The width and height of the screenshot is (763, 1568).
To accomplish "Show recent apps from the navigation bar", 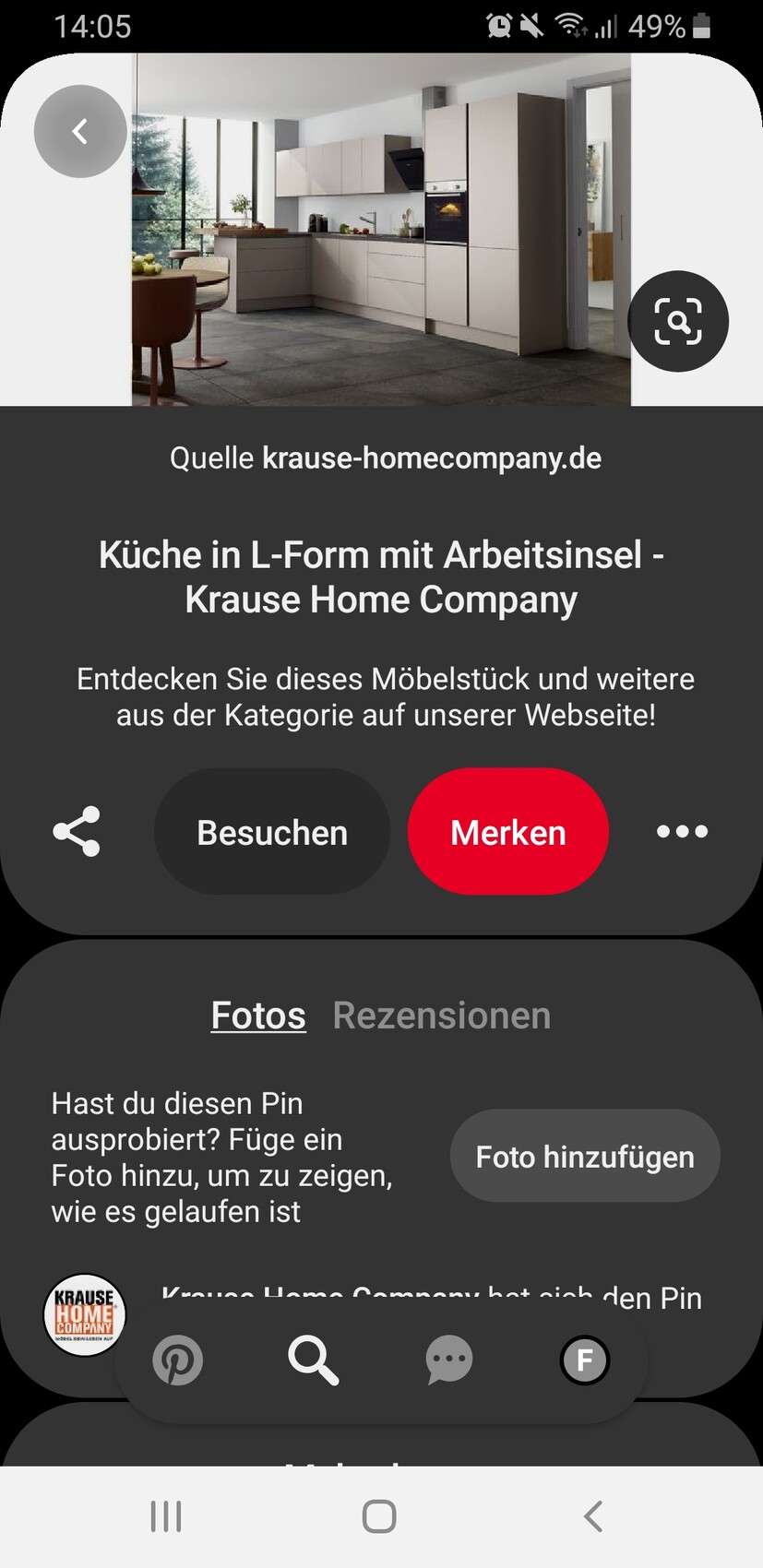I will pyautogui.click(x=166, y=1516).
